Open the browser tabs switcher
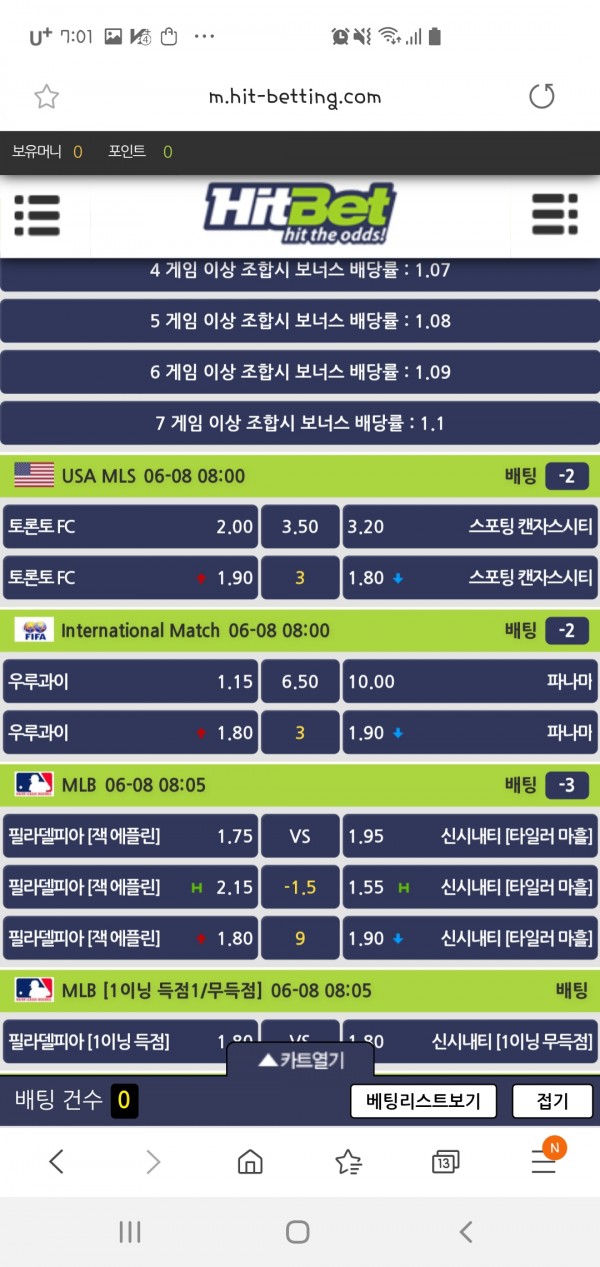The width and height of the screenshot is (600, 1267). click(x=445, y=1161)
